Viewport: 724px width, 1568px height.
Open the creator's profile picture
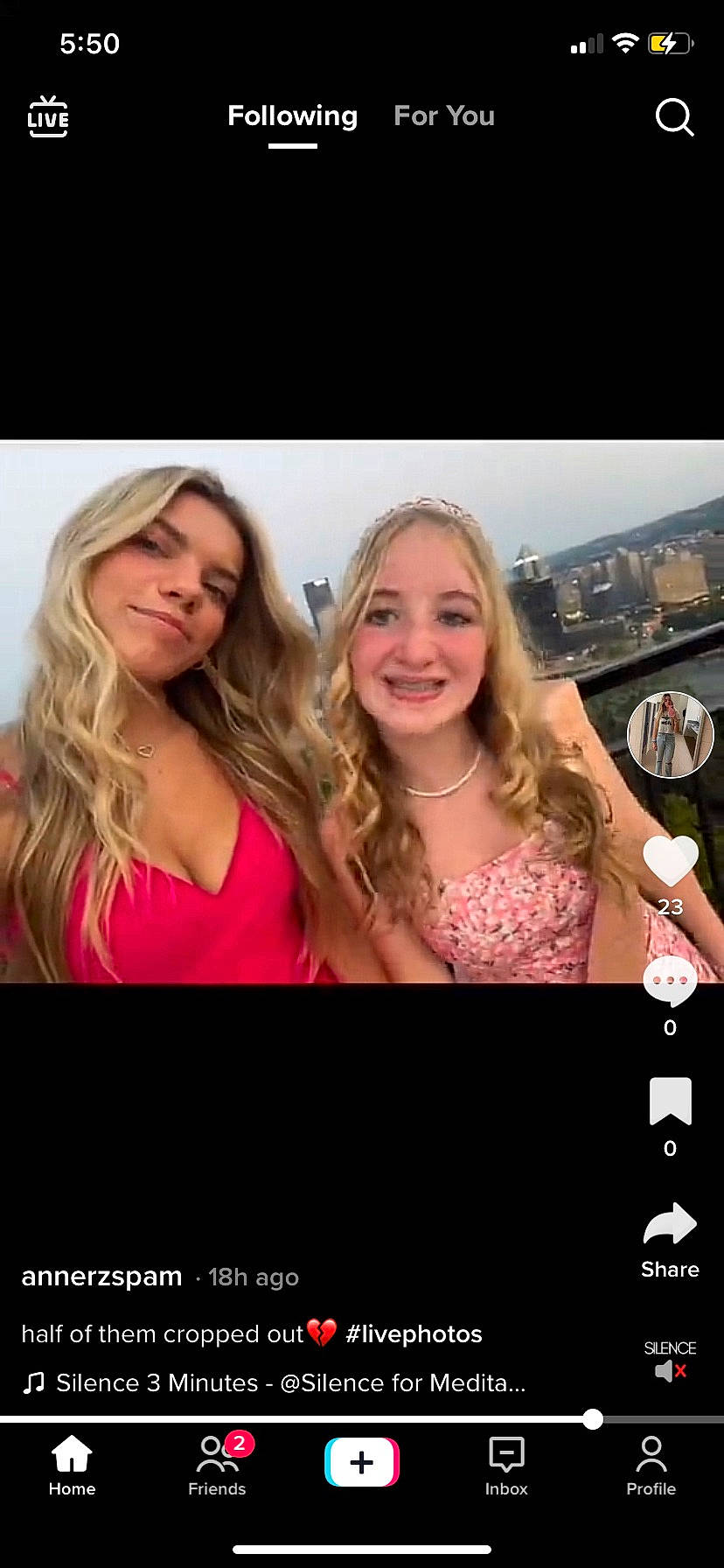tap(670, 735)
